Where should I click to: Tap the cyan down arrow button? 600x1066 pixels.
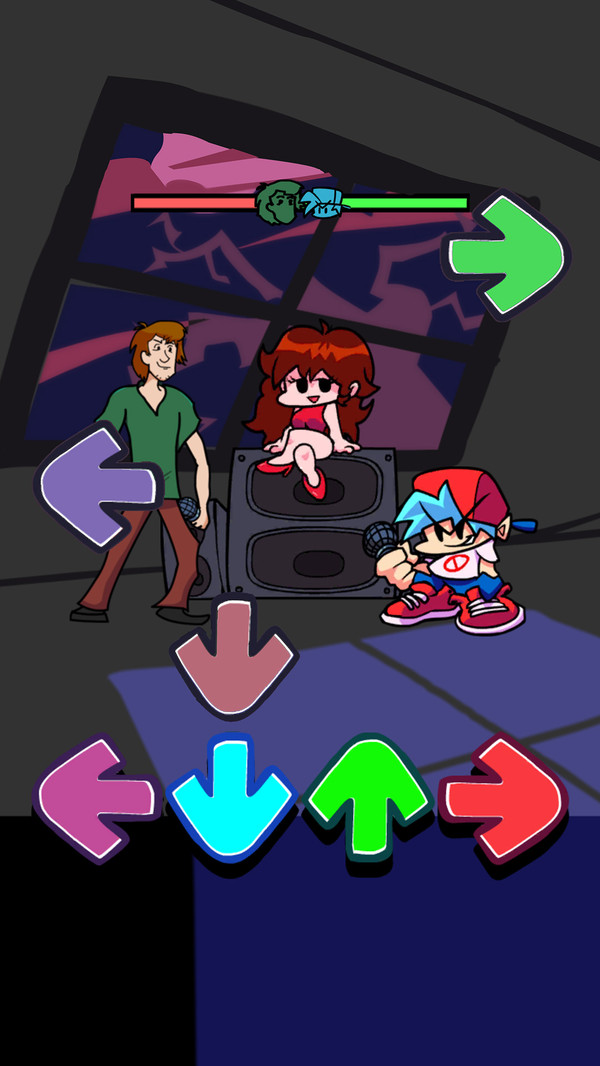click(x=232, y=797)
